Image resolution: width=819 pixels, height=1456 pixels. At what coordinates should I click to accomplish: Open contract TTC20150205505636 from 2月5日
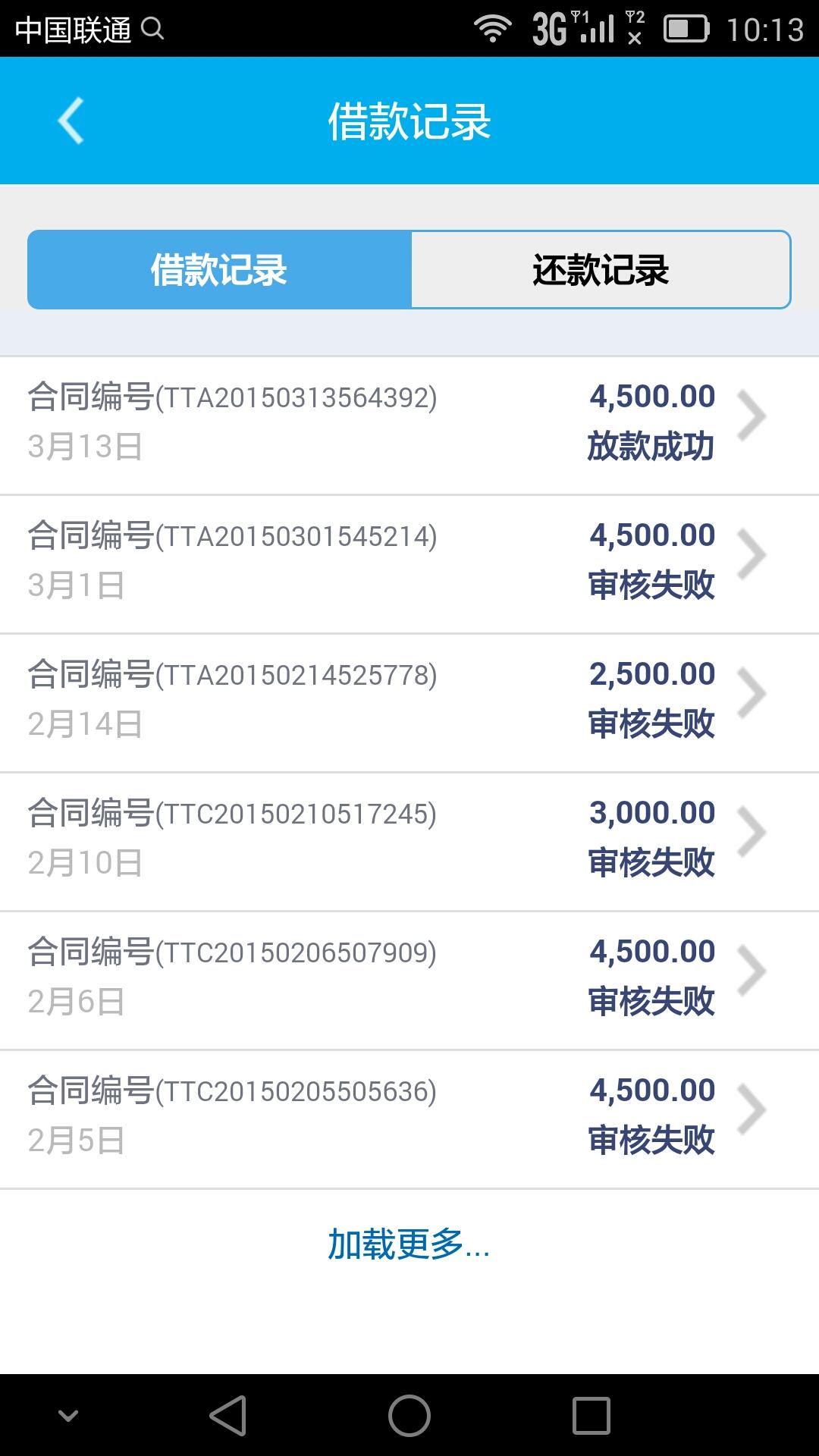point(409,1119)
